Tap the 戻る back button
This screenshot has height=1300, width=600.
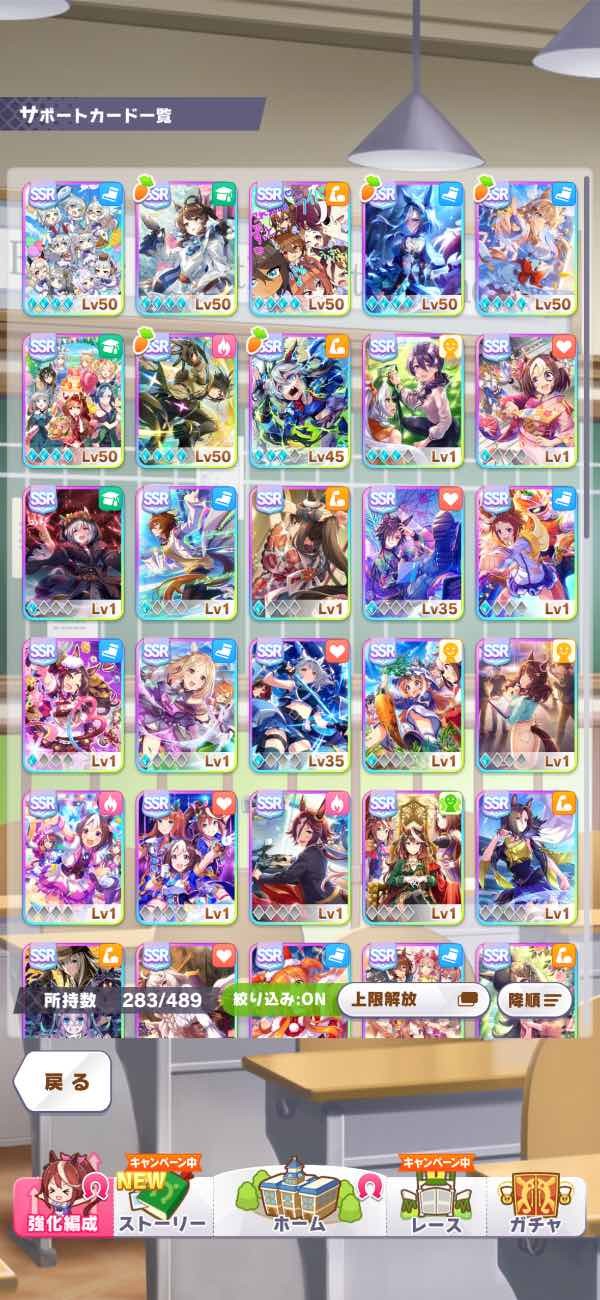(x=66, y=1081)
